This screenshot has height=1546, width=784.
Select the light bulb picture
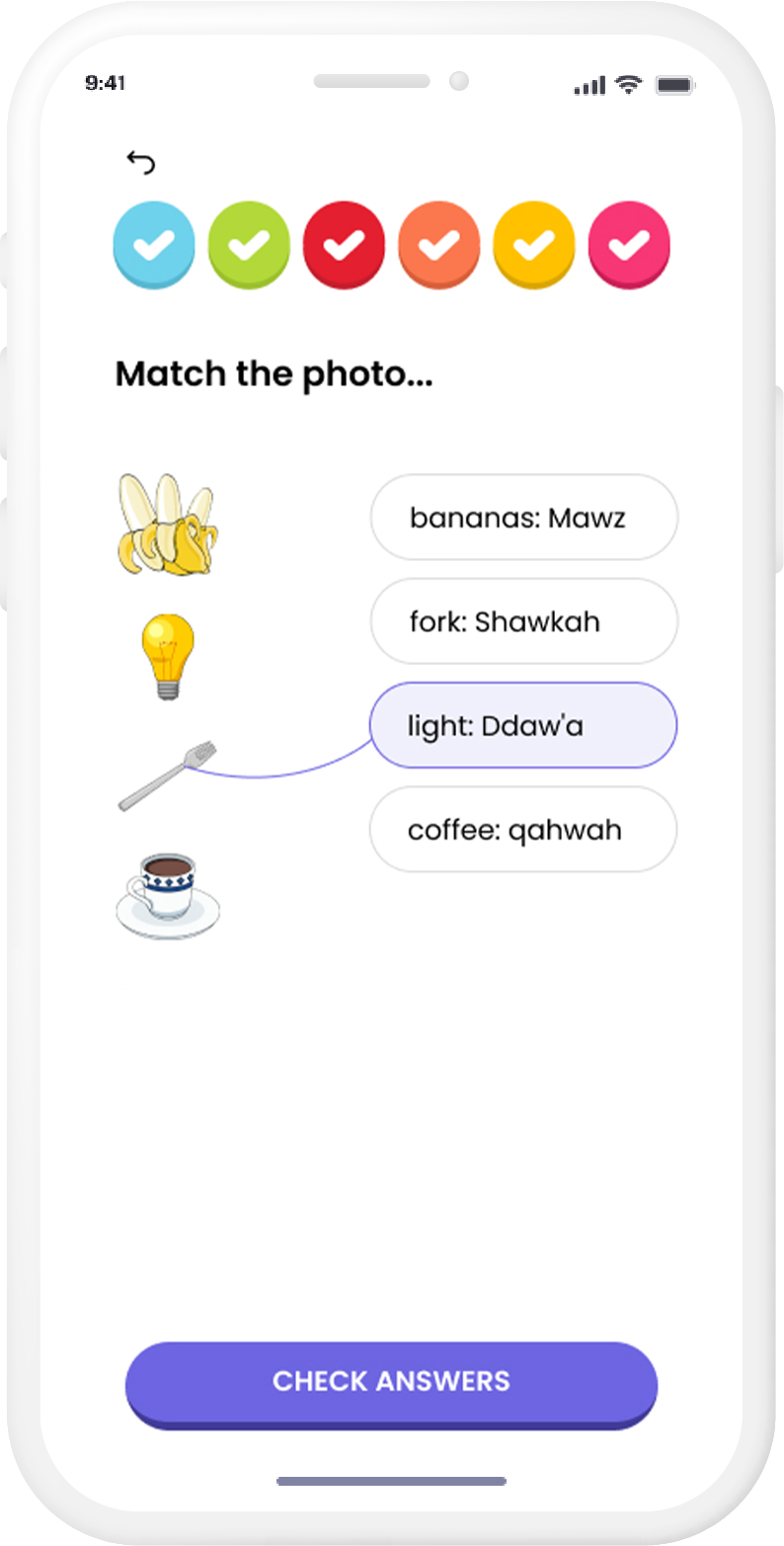click(x=167, y=657)
